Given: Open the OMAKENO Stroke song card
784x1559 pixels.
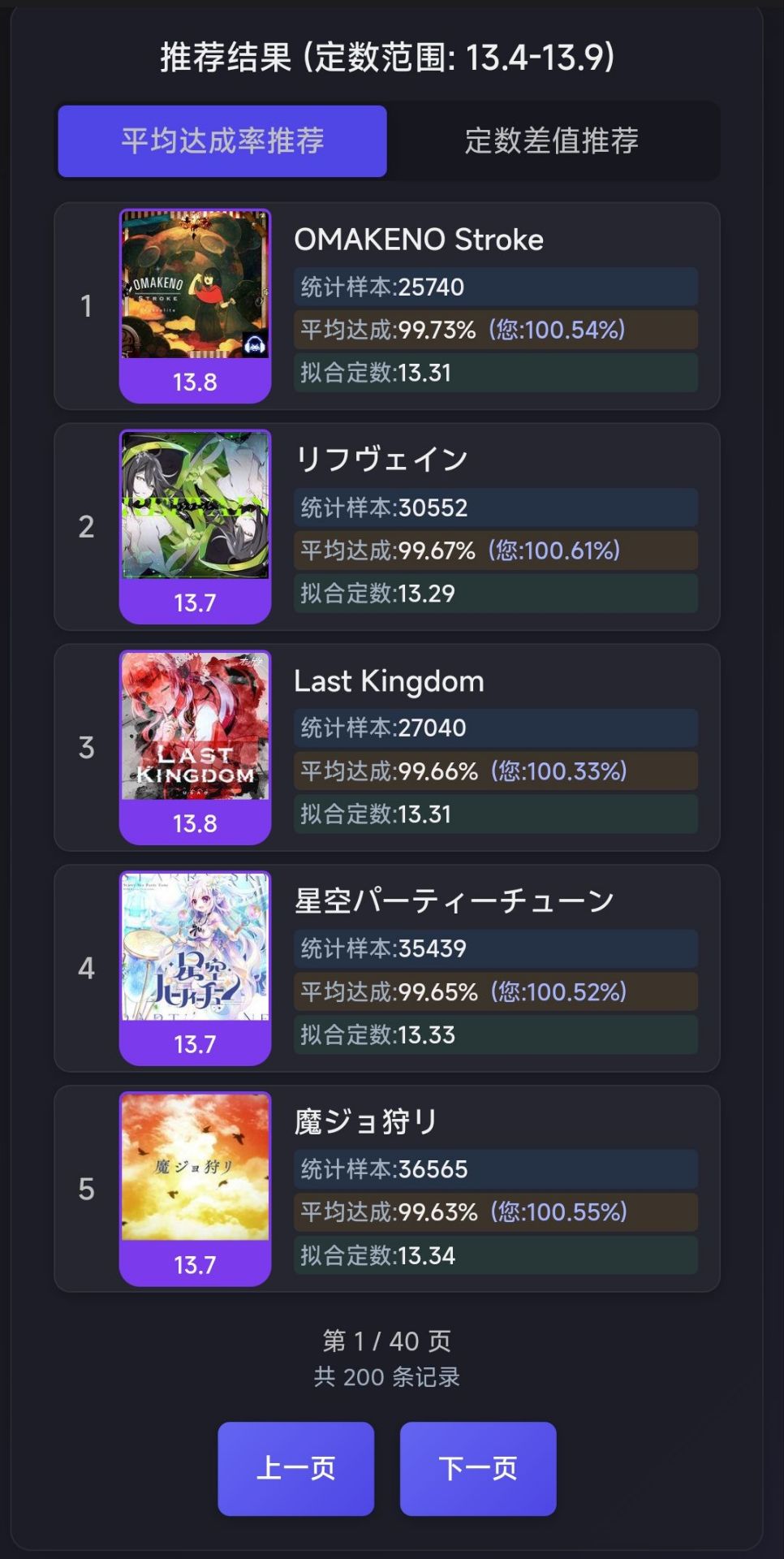Looking at the screenshot, I should [x=386, y=306].
